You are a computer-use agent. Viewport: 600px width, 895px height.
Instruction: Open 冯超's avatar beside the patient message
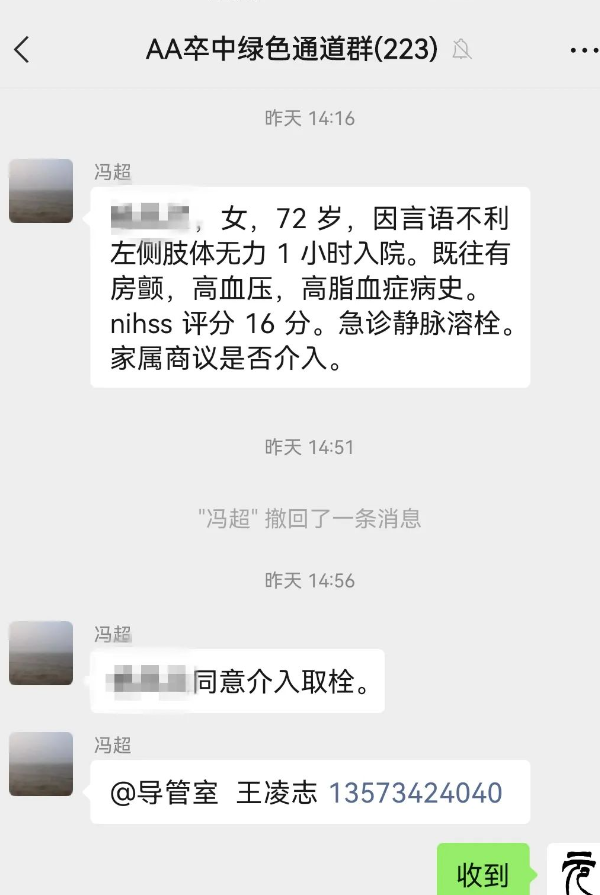(41, 190)
